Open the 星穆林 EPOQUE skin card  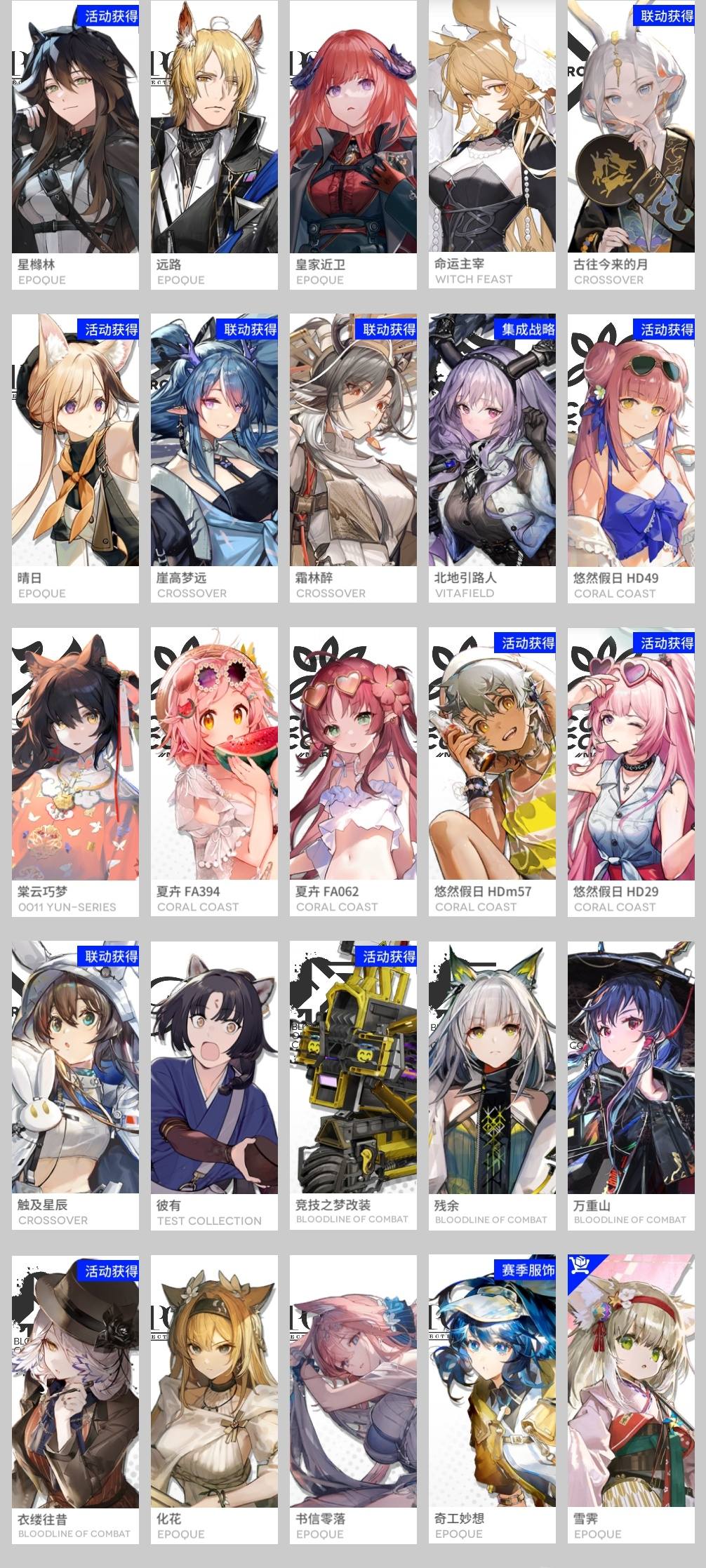[x=75, y=145]
